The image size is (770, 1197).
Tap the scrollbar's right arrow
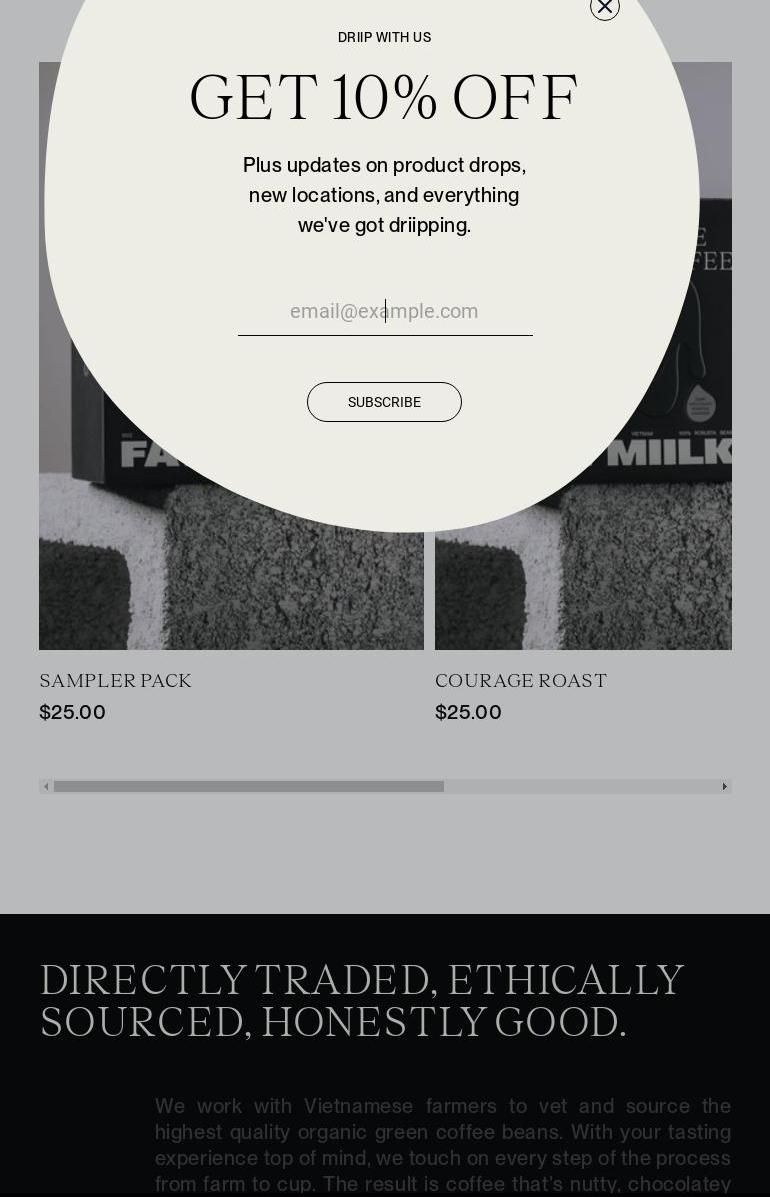724,787
